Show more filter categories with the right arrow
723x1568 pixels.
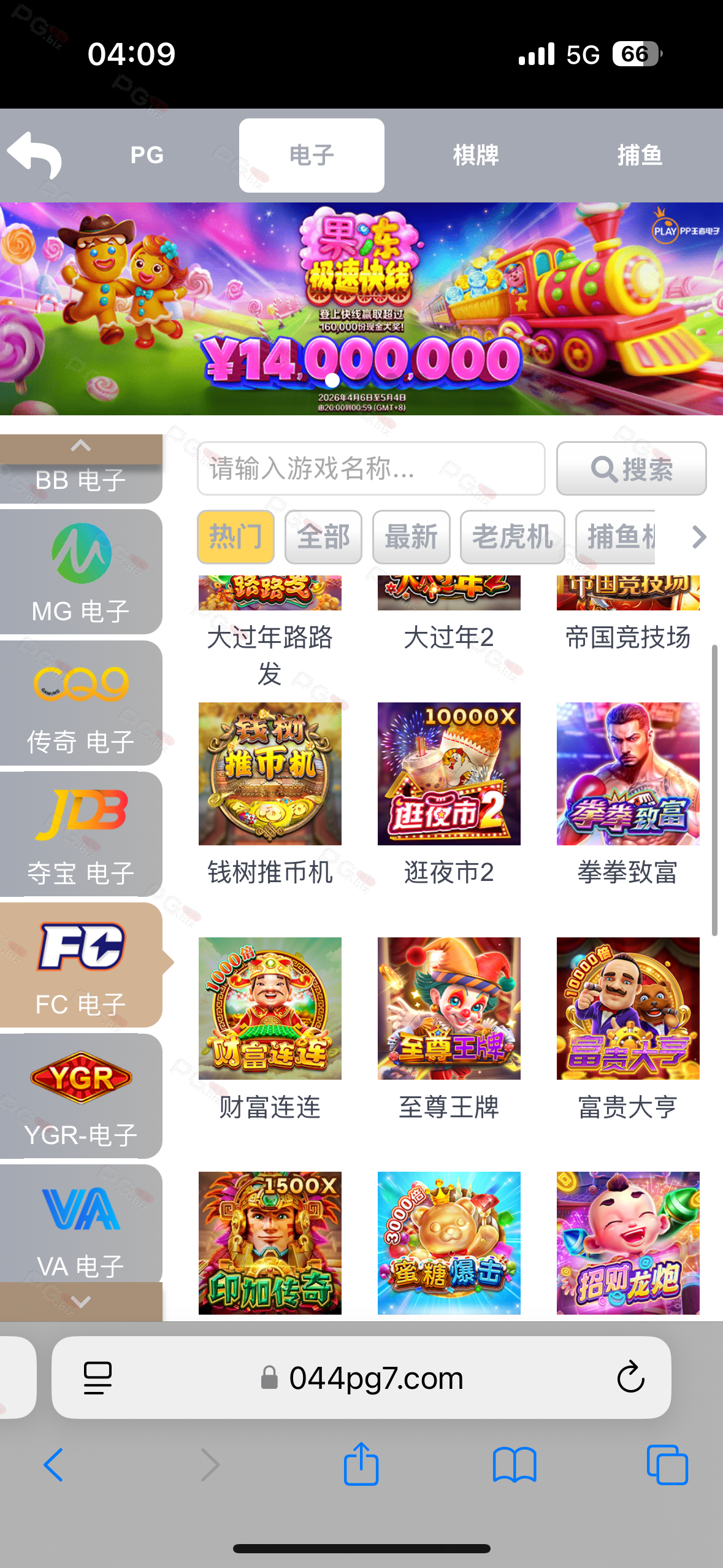(x=698, y=537)
